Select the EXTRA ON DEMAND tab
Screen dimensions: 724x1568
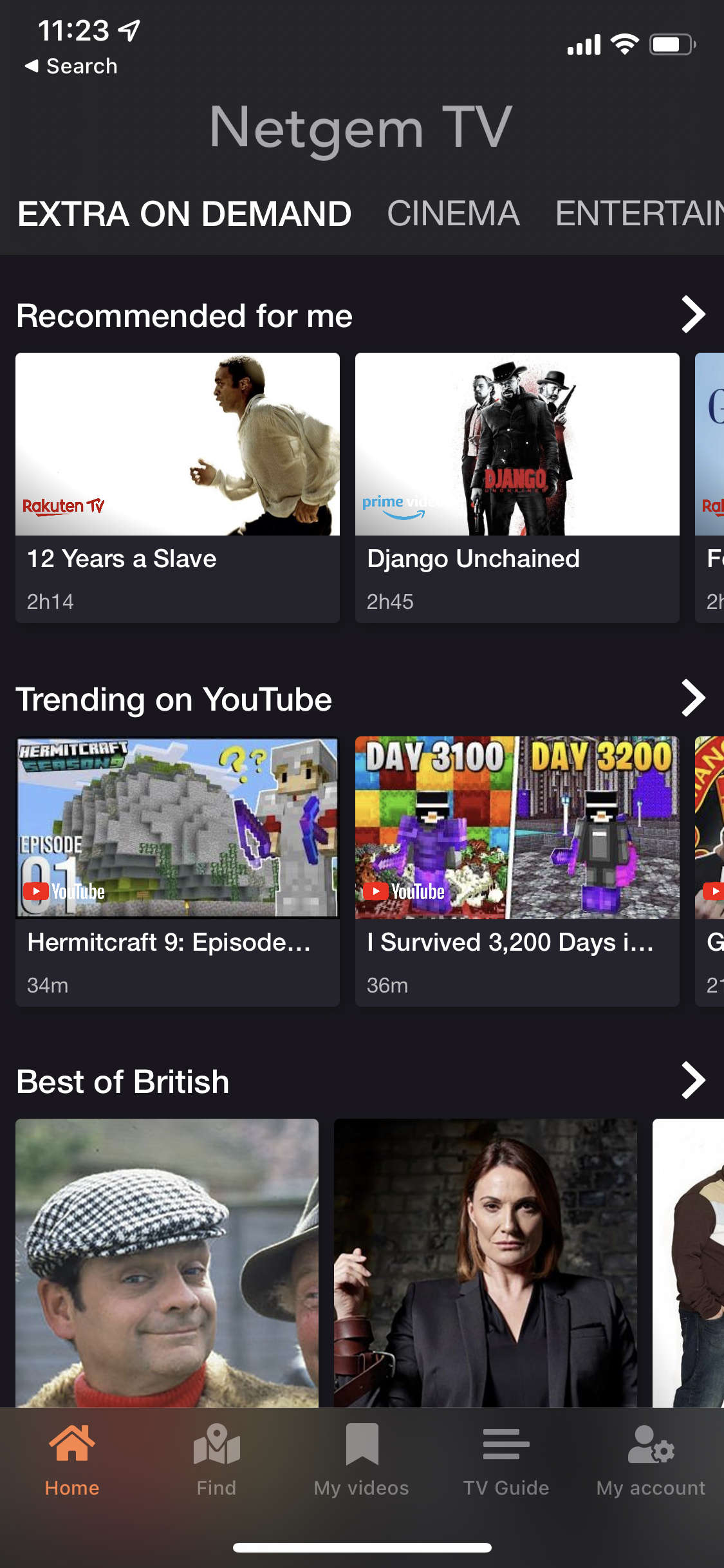point(185,214)
